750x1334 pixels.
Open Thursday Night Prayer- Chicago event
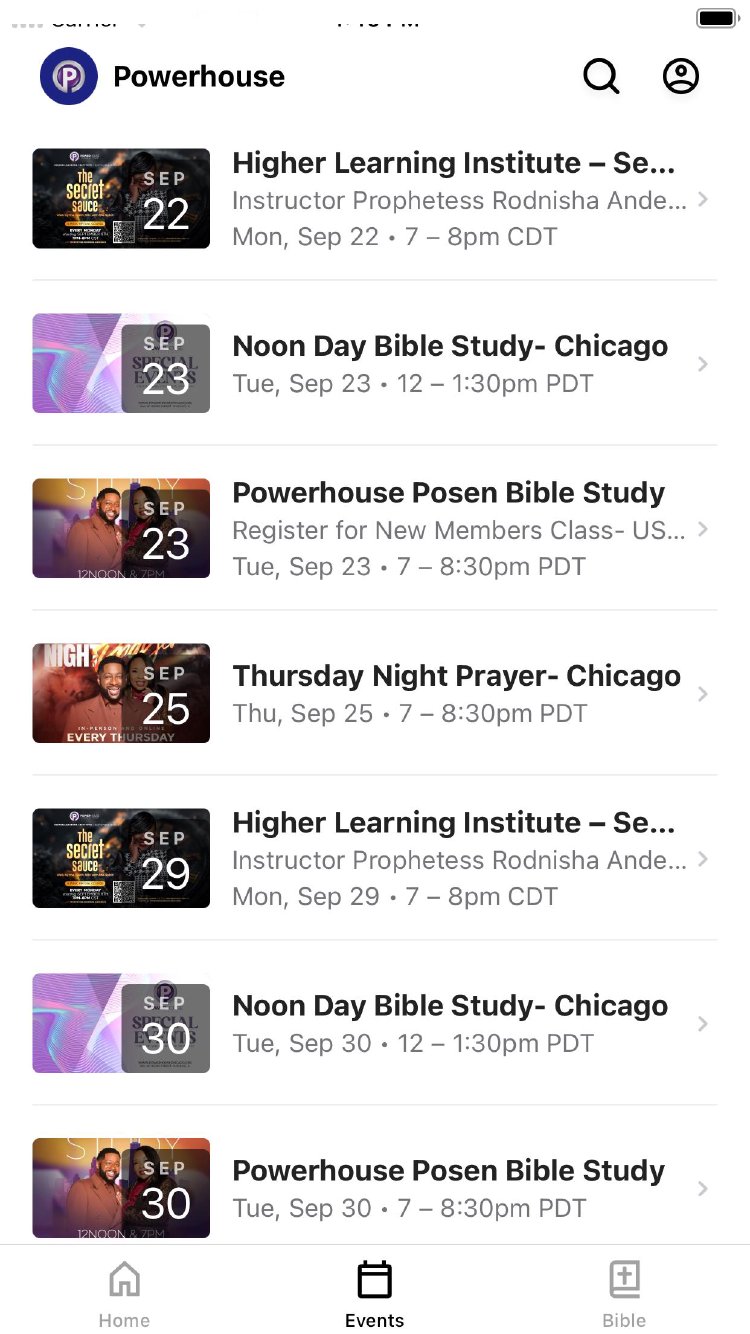point(456,694)
